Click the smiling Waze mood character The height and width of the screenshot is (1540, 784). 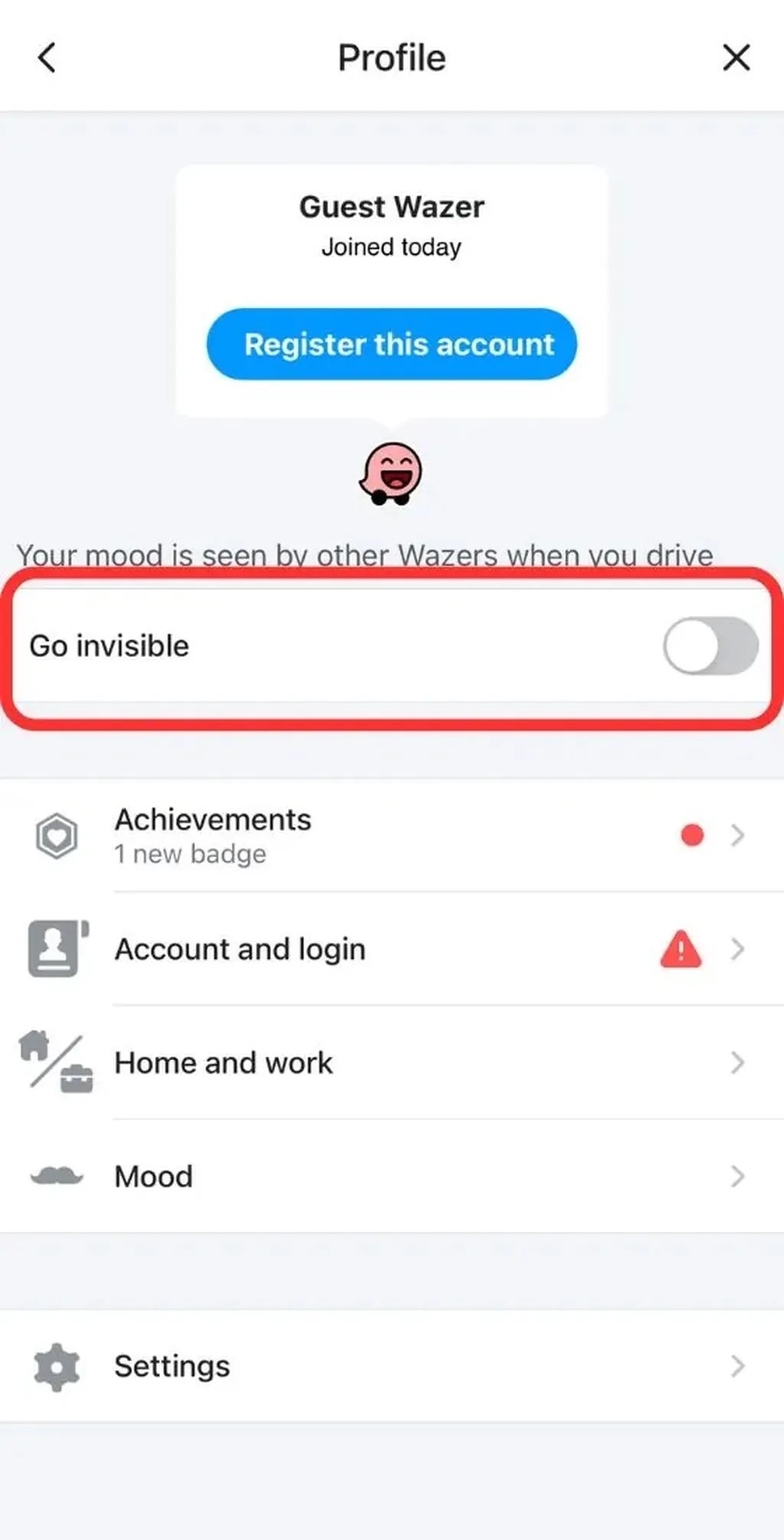pos(391,473)
